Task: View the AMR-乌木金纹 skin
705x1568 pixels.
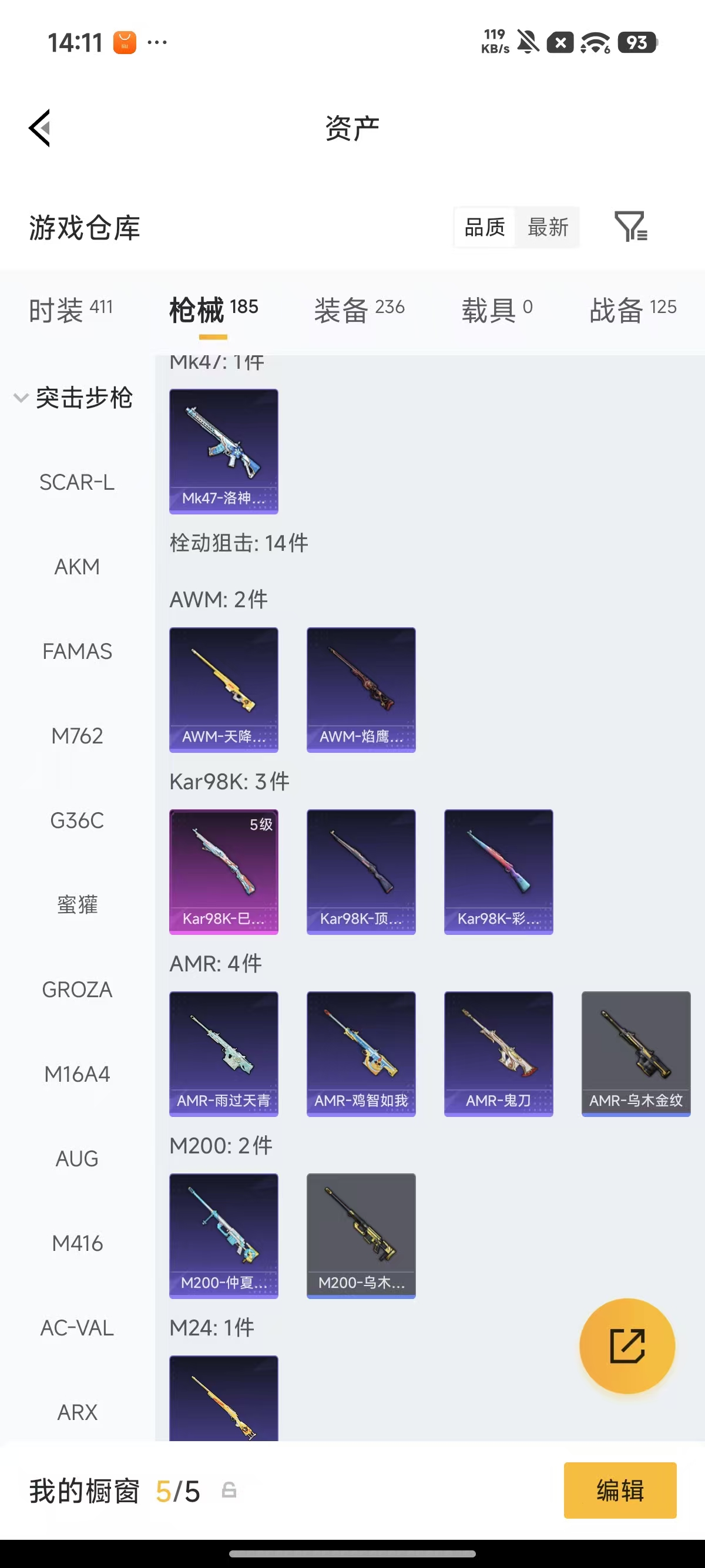Action: [636, 1054]
